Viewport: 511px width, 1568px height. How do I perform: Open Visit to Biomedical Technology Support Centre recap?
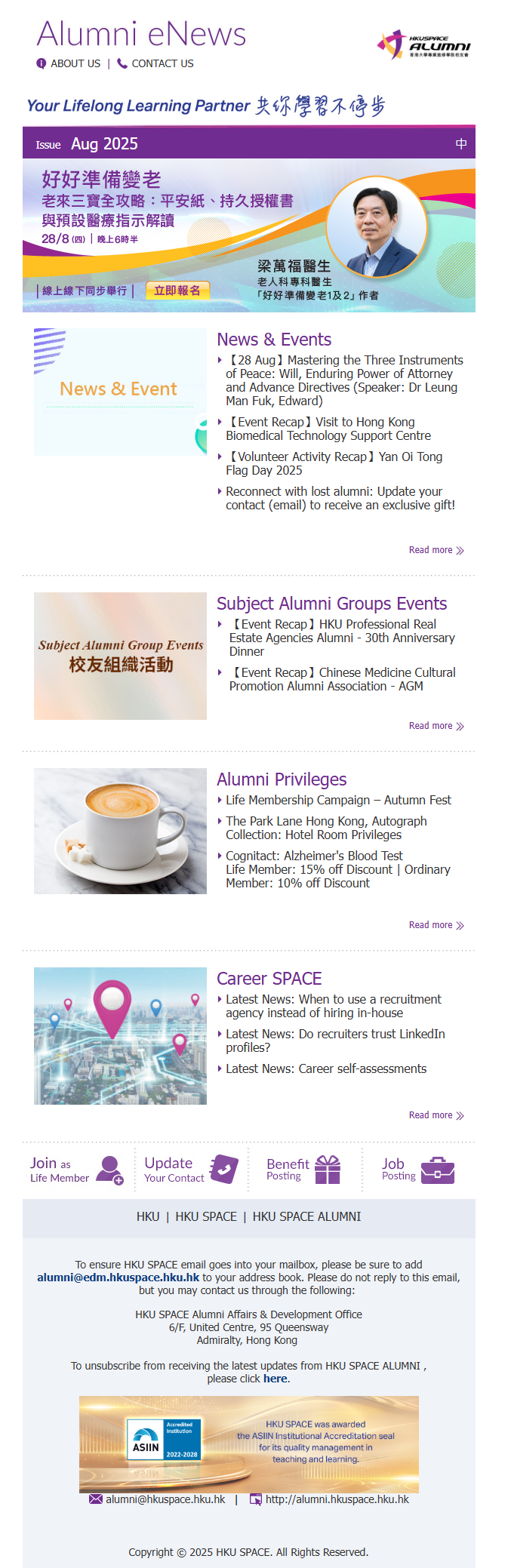pyautogui.click(x=328, y=429)
